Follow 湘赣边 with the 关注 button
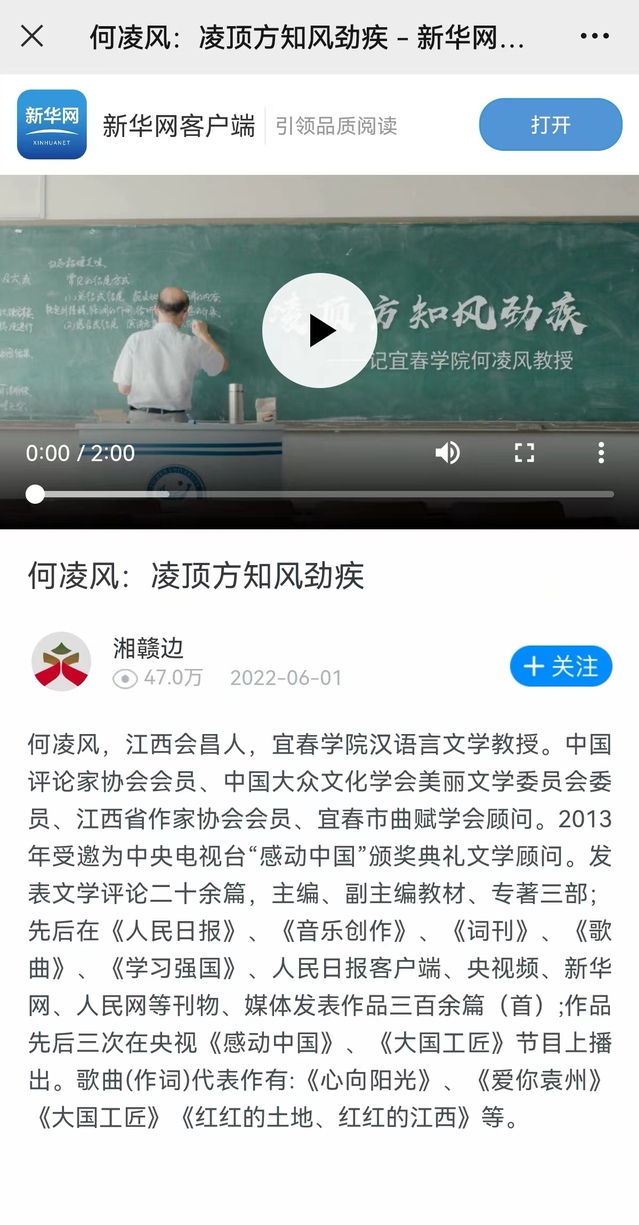This screenshot has width=639, height=1225. click(561, 666)
